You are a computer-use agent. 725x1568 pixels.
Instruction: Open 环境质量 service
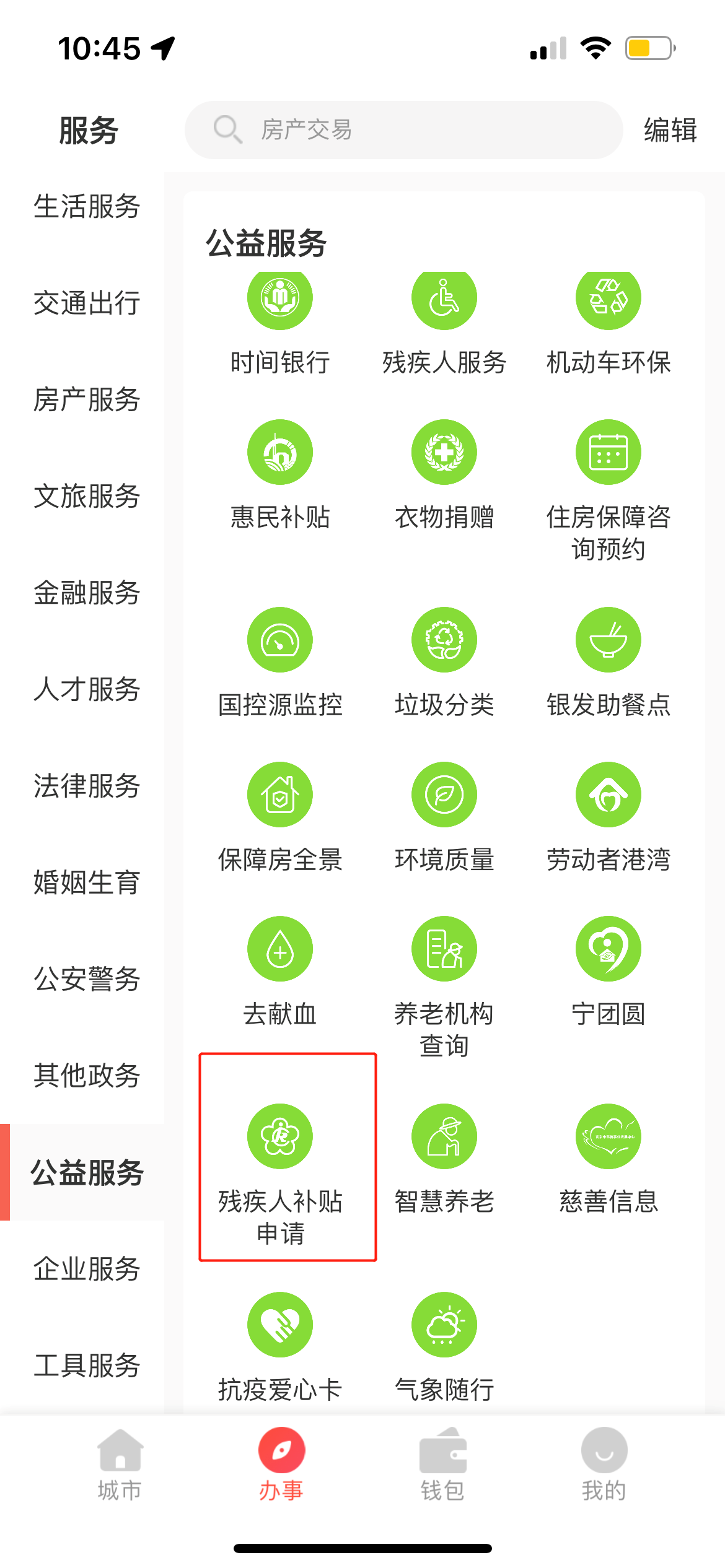(x=444, y=817)
